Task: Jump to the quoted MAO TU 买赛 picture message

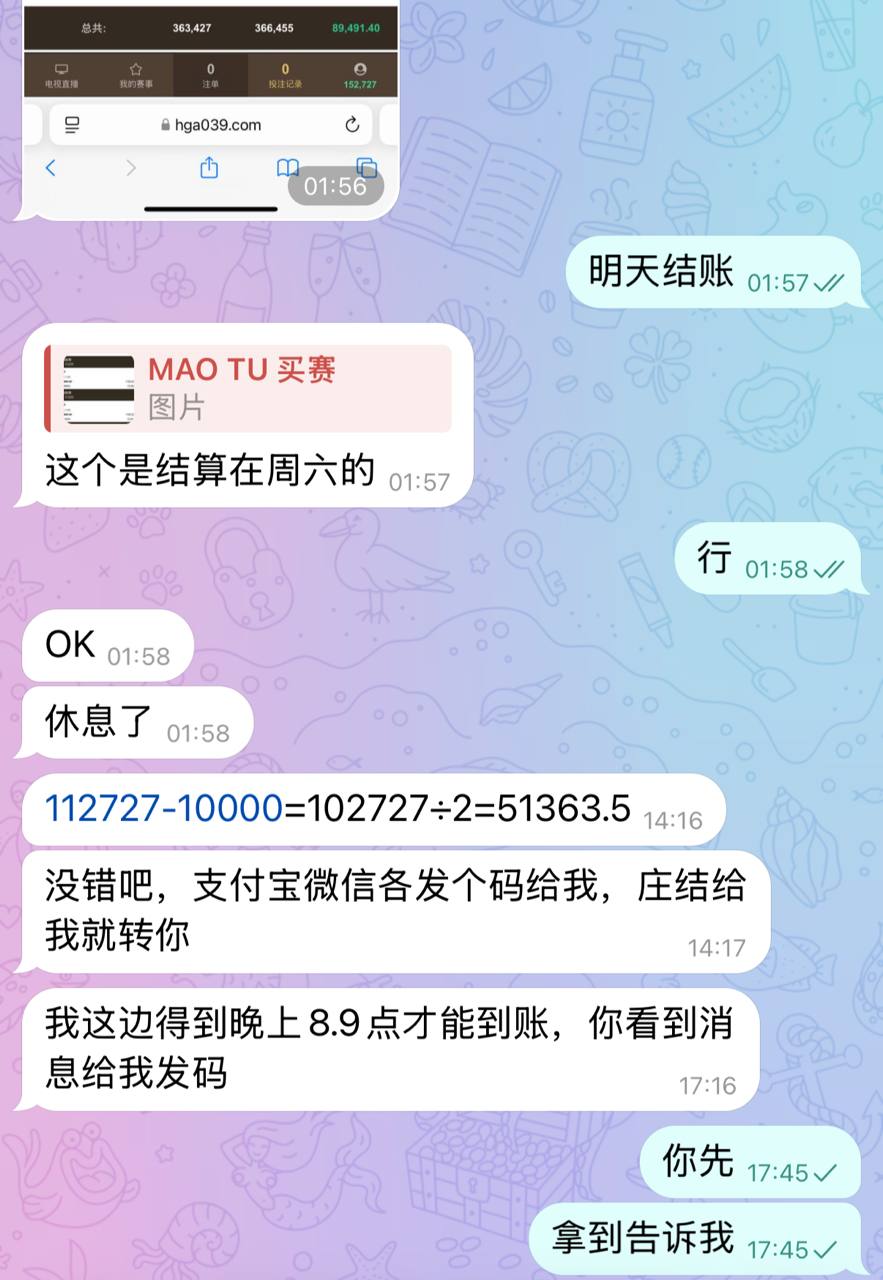Action: click(x=248, y=388)
